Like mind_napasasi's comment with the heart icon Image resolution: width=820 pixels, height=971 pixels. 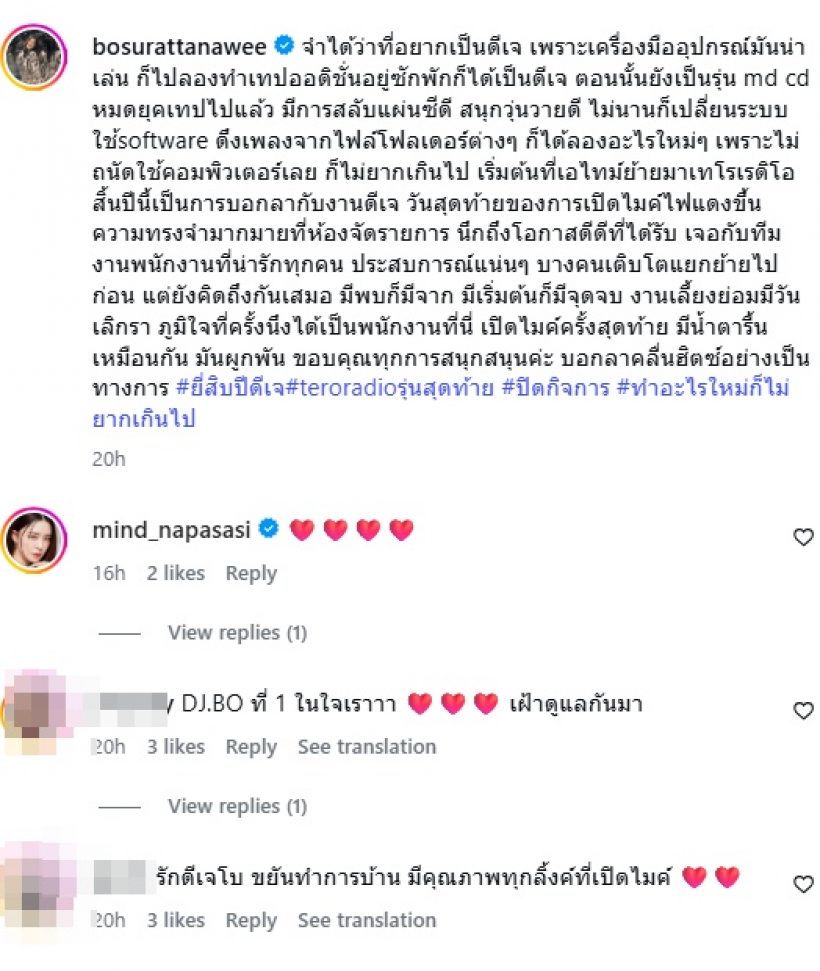pyautogui.click(x=803, y=537)
